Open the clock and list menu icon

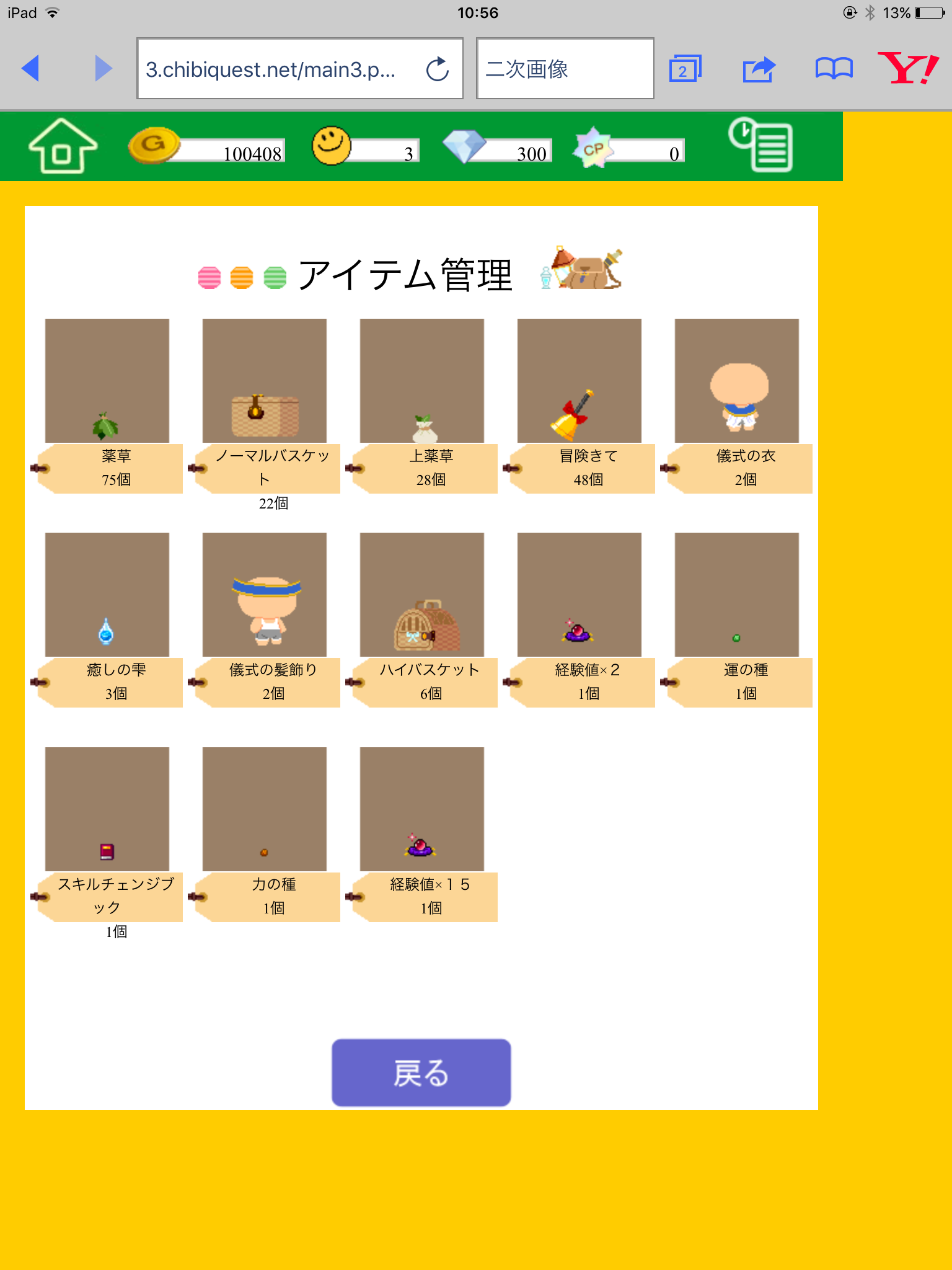click(x=760, y=145)
